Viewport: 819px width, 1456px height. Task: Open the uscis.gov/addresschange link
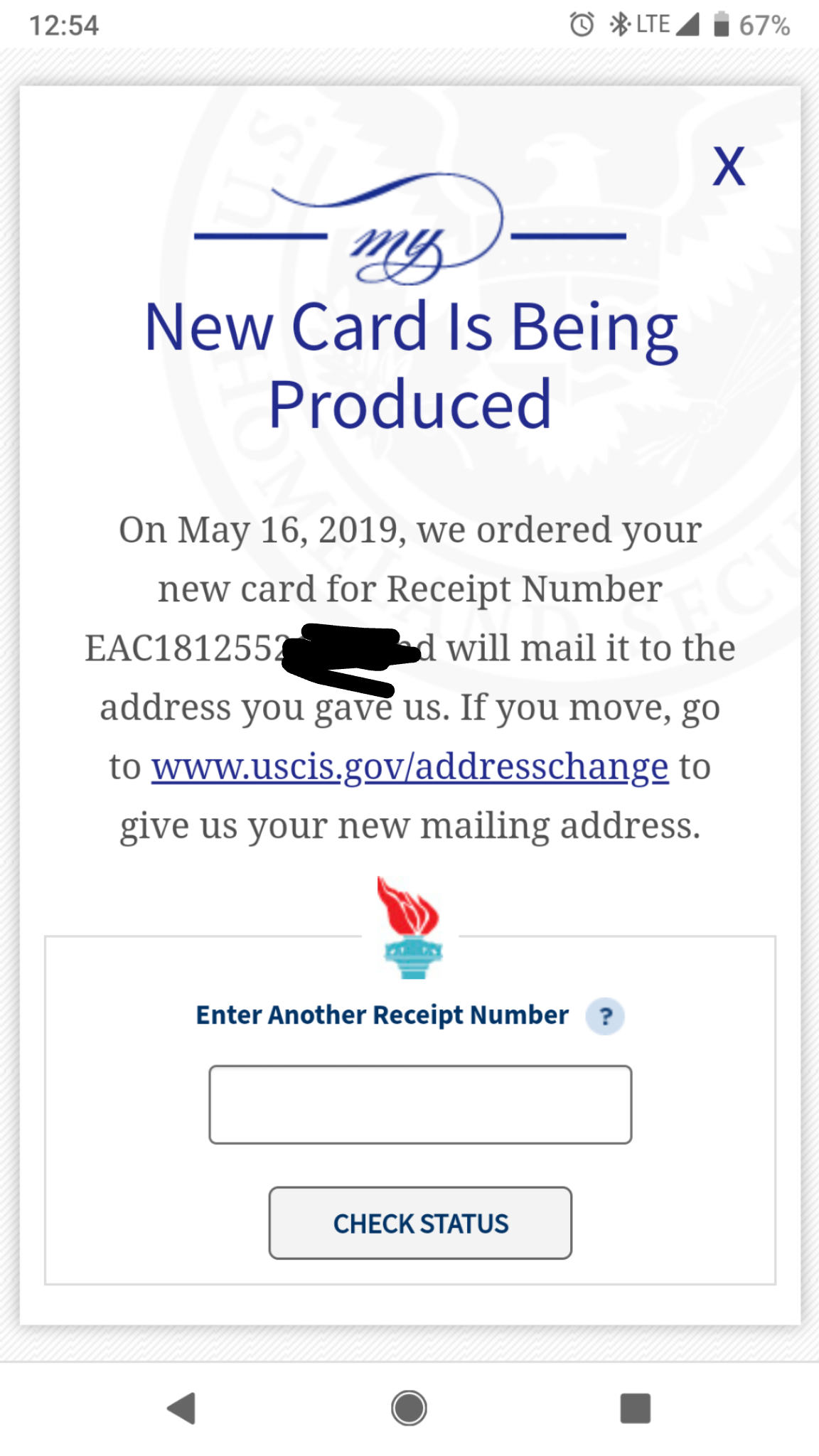(409, 767)
